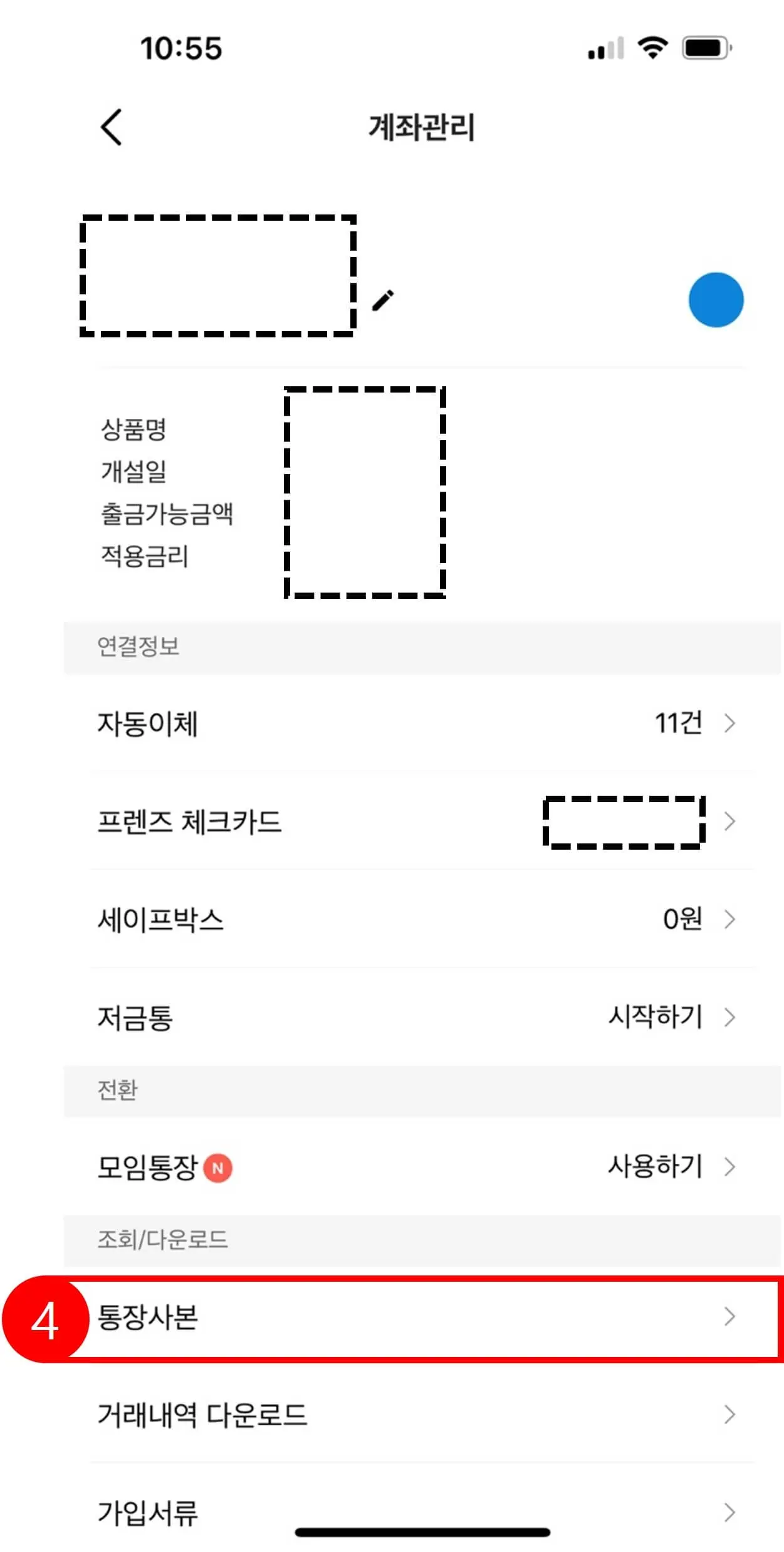This screenshot has height=1552, width=784.
Task: Tap the blue account color circle
Action: click(x=716, y=300)
